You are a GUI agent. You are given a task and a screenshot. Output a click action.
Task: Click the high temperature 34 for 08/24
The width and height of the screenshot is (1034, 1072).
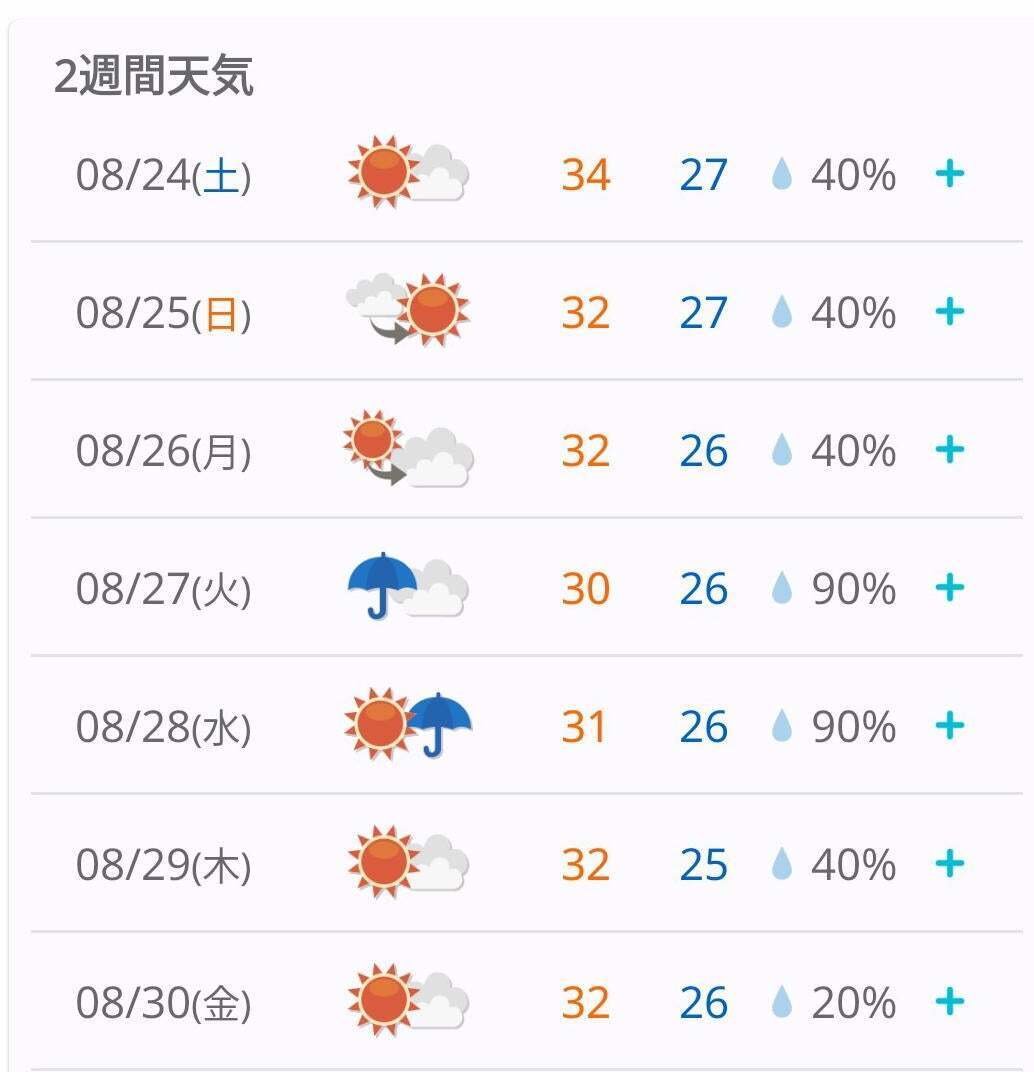click(585, 172)
